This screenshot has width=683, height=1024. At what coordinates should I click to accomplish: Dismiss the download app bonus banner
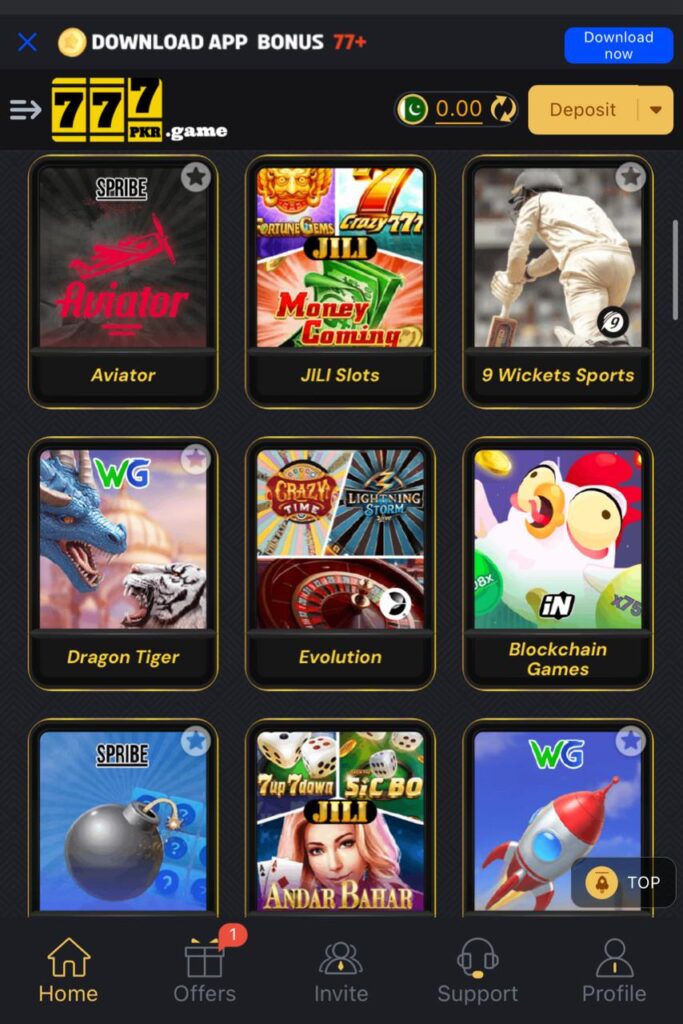[x=27, y=42]
